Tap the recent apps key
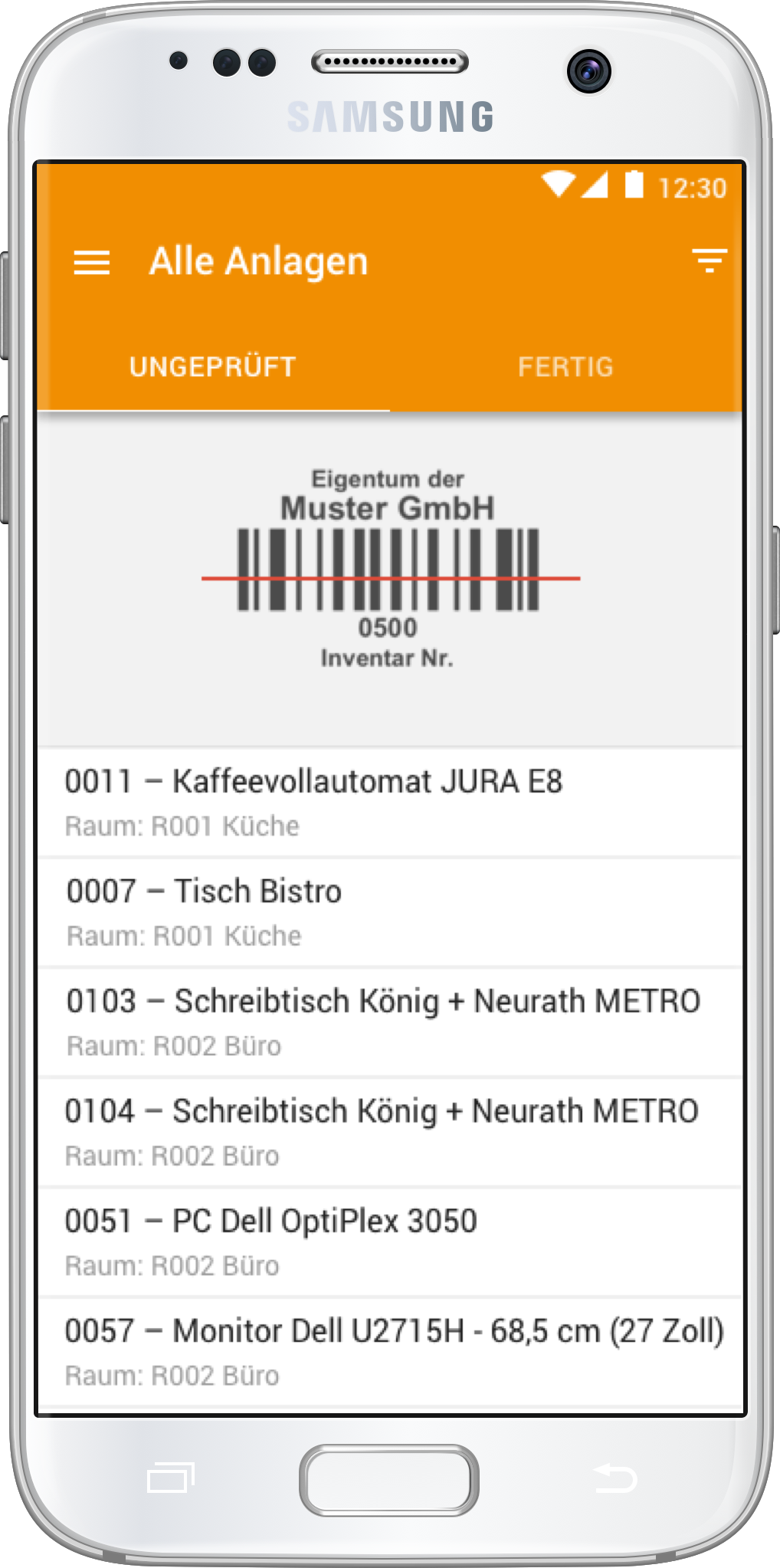The height and width of the screenshot is (1568, 780). pyautogui.click(x=170, y=1478)
